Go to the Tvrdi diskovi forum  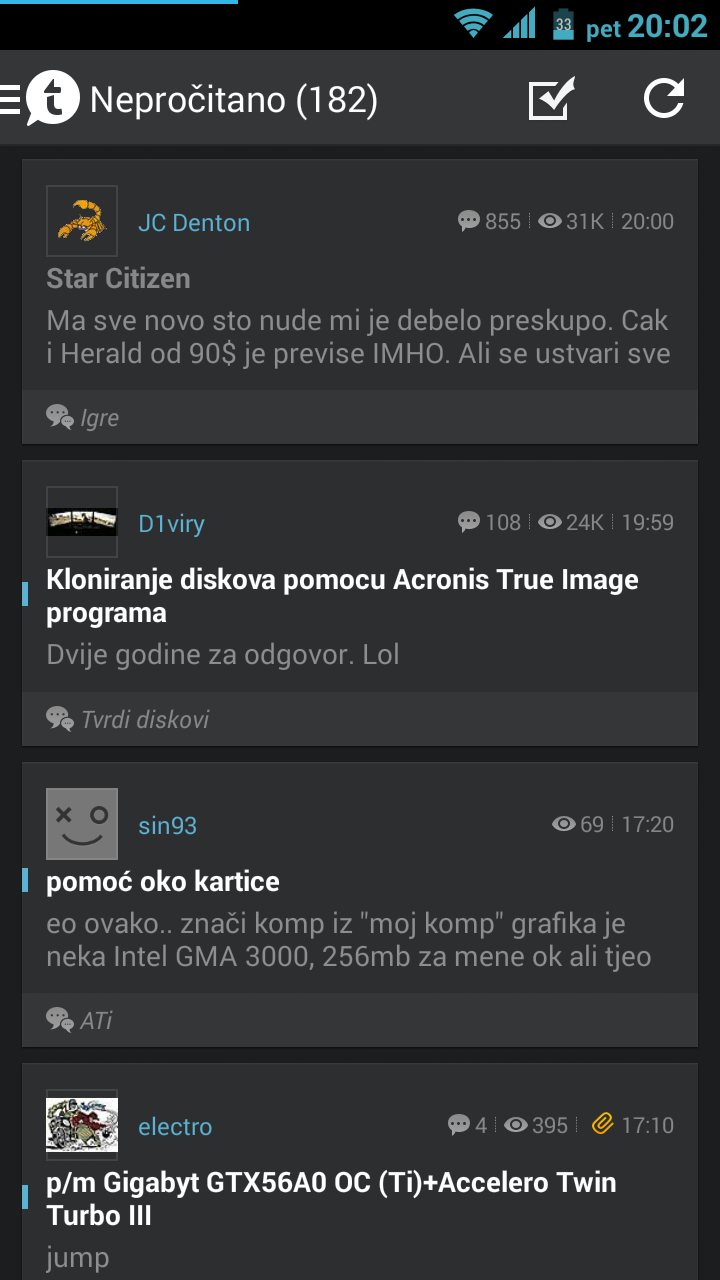[x=144, y=719]
